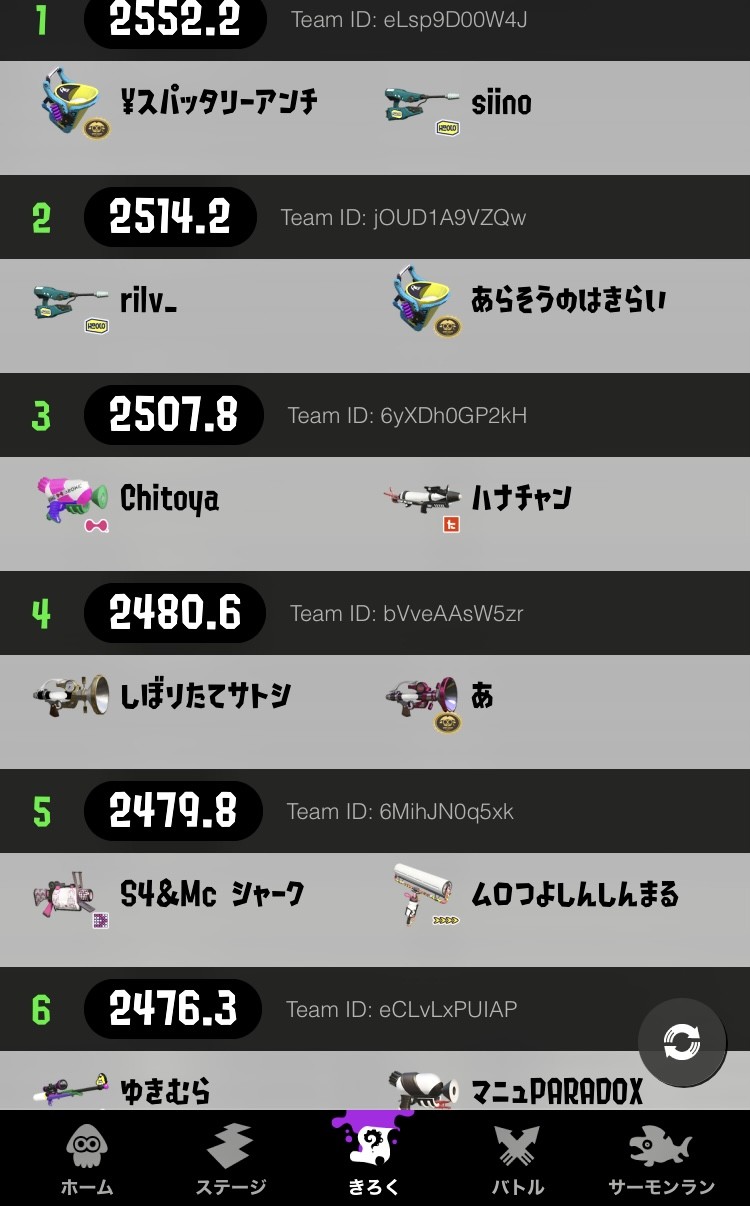The width and height of the screenshot is (750, 1206).
Task: Refresh the ranking list
Action: coord(682,1042)
